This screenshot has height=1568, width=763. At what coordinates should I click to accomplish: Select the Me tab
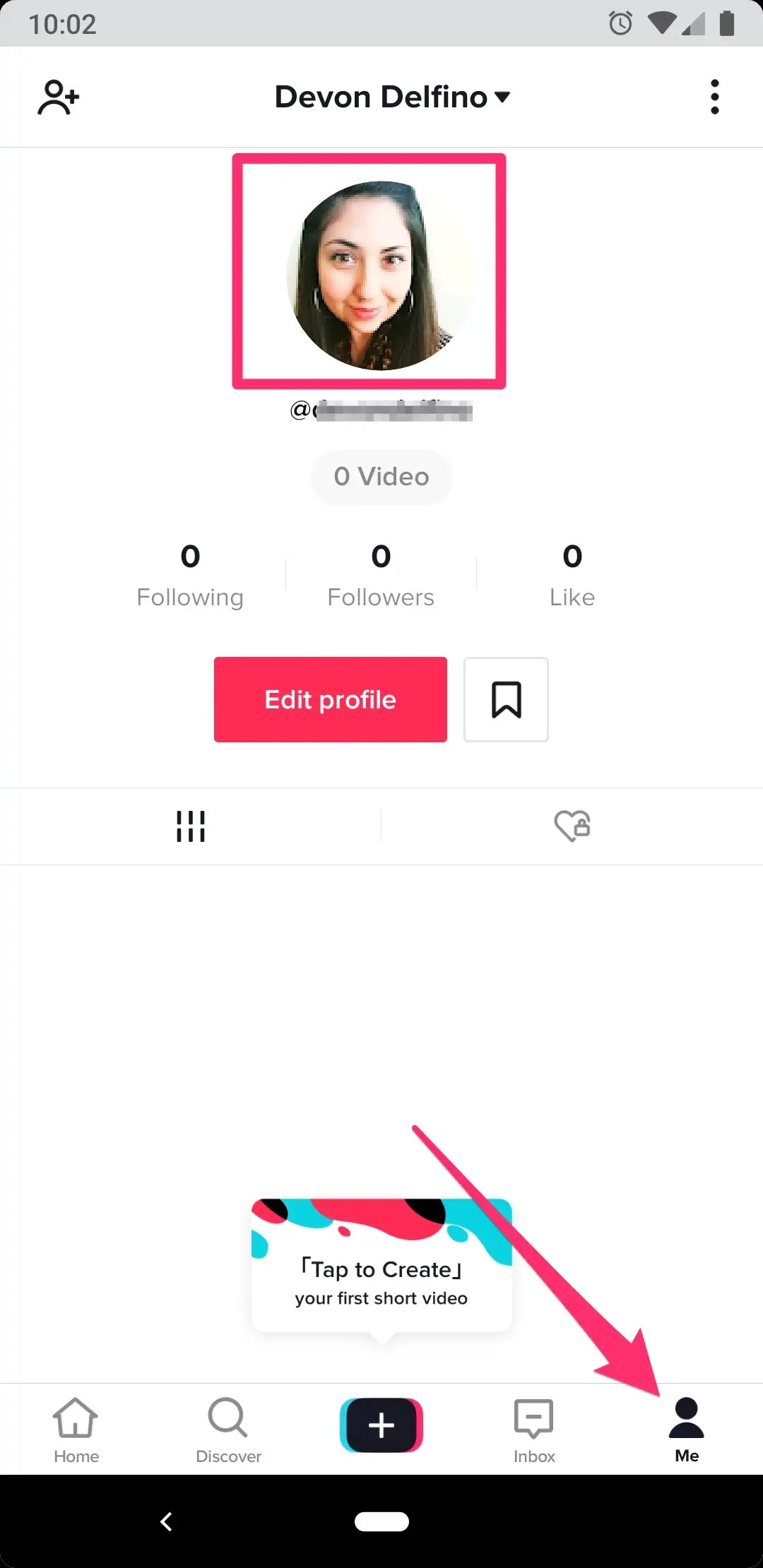pos(686,1430)
